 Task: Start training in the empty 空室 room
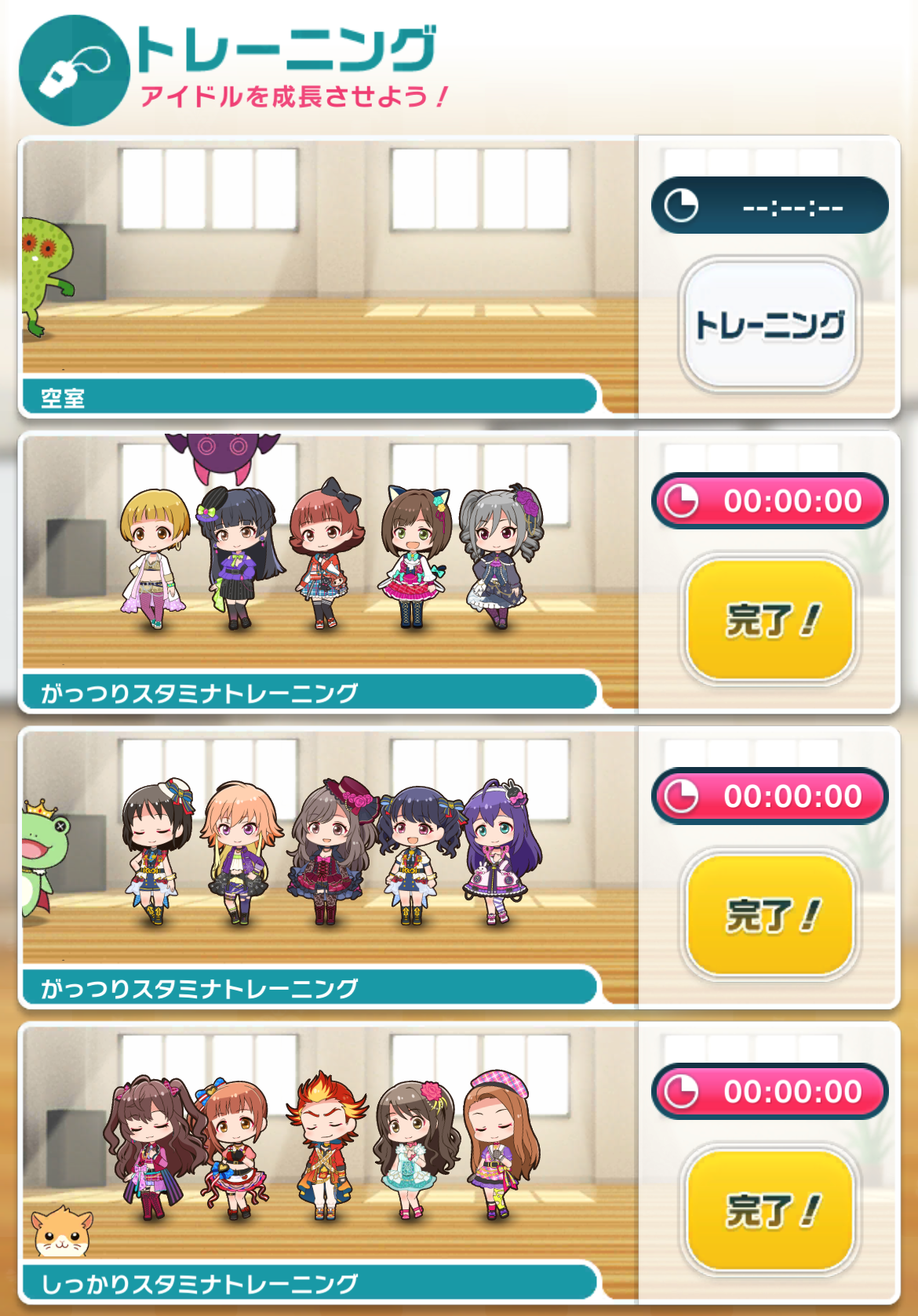[770, 324]
